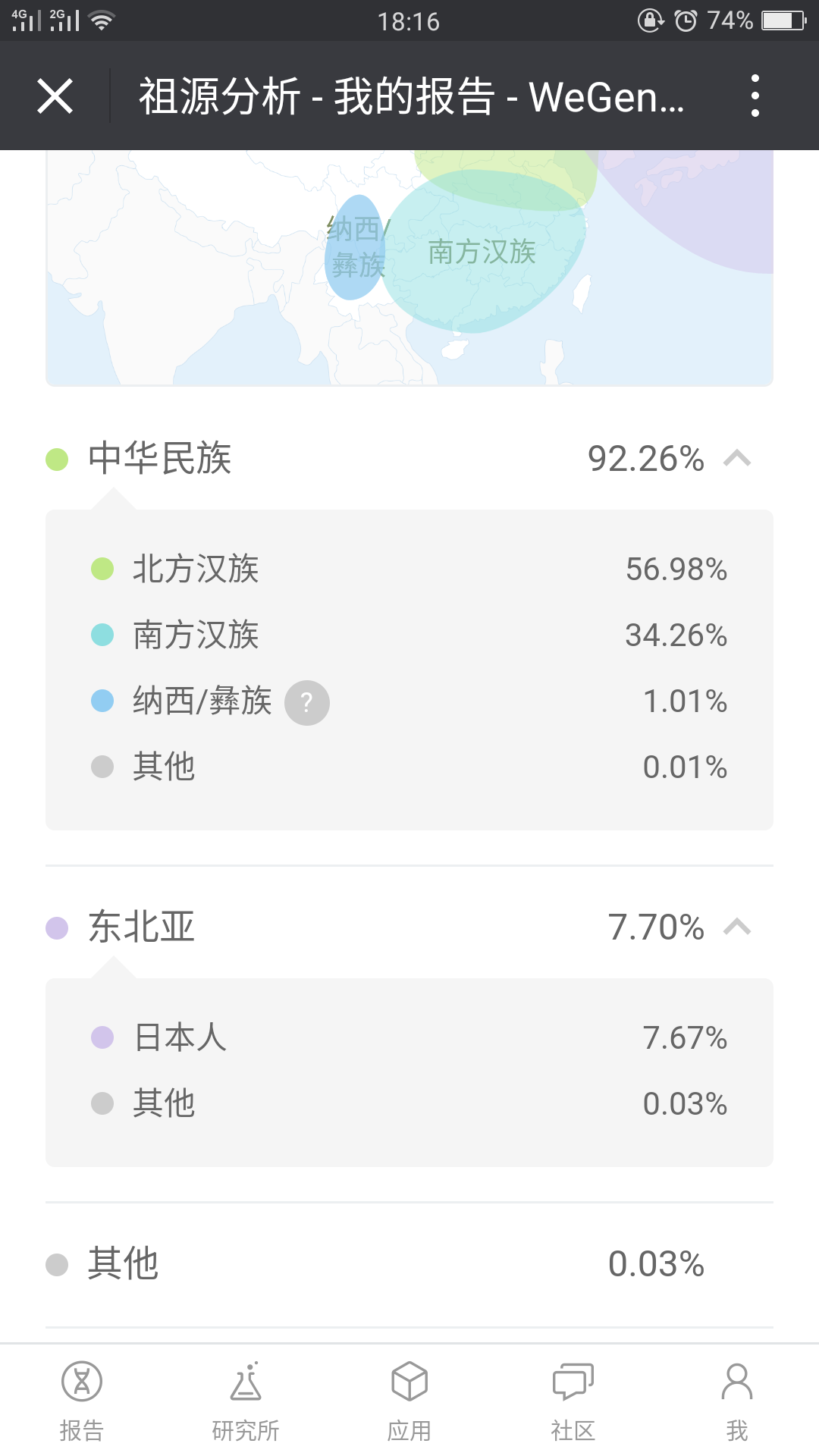Image resolution: width=819 pixels, height=1456 pixels.
Task: Open the three-dot overflow menu
Action: (x=755, y=96)
